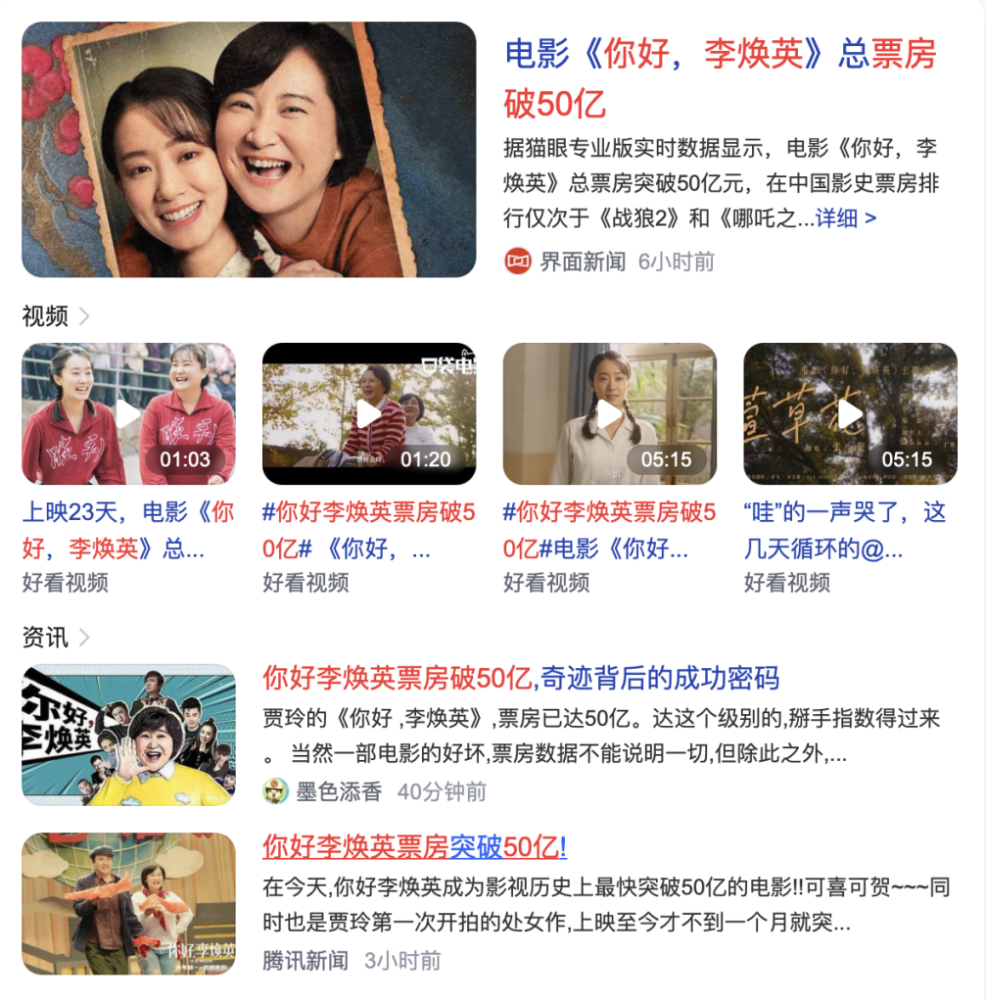986x1000 pixels.
Task: Play the 01:03 video 上映23天
Action: pyautogui.click(x=129, y=414)
